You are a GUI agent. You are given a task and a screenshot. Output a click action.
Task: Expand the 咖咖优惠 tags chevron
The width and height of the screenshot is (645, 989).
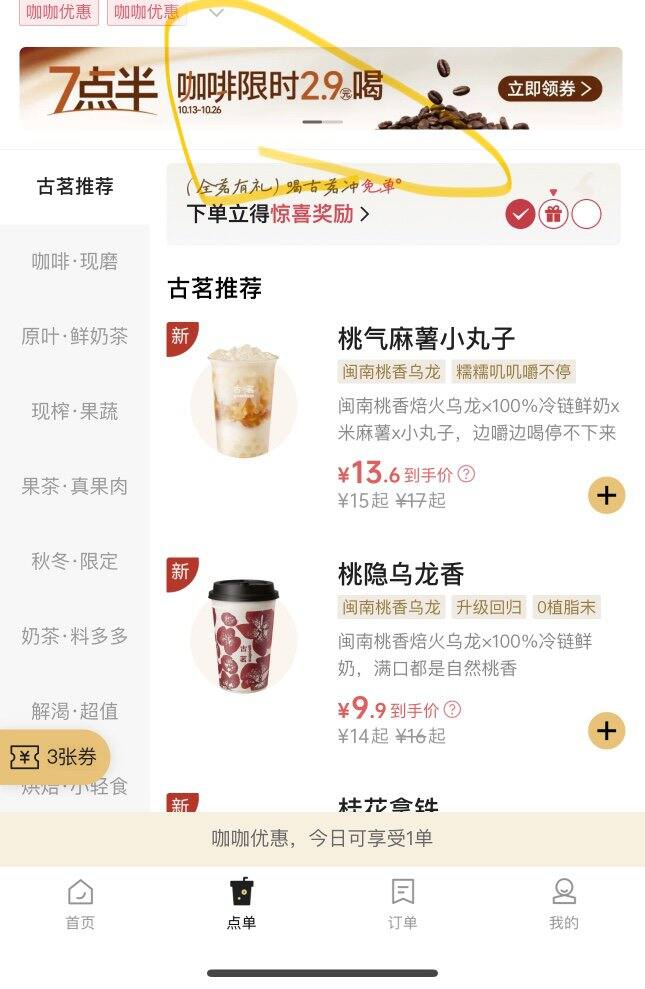click(x=216, y=13)
